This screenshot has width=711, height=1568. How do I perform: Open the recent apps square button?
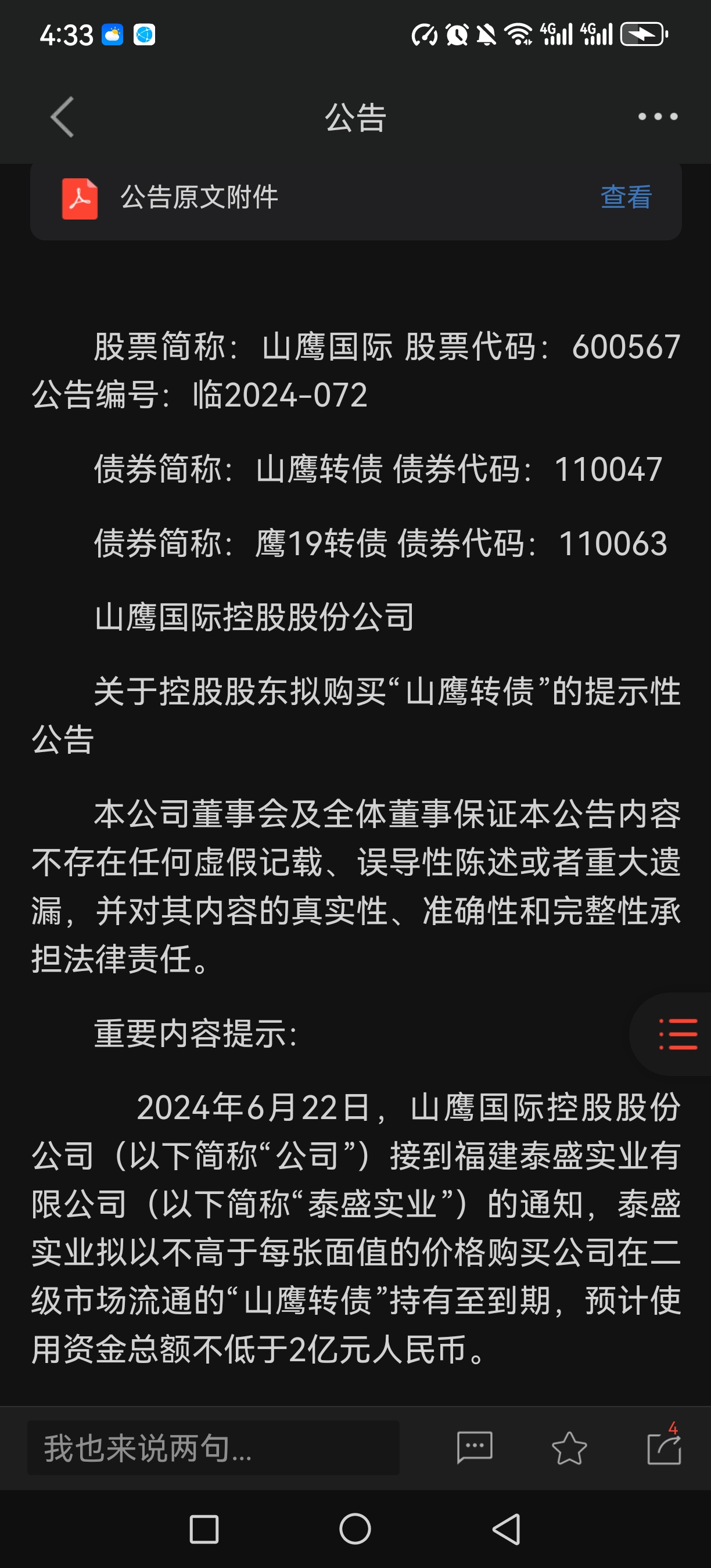204,1529
